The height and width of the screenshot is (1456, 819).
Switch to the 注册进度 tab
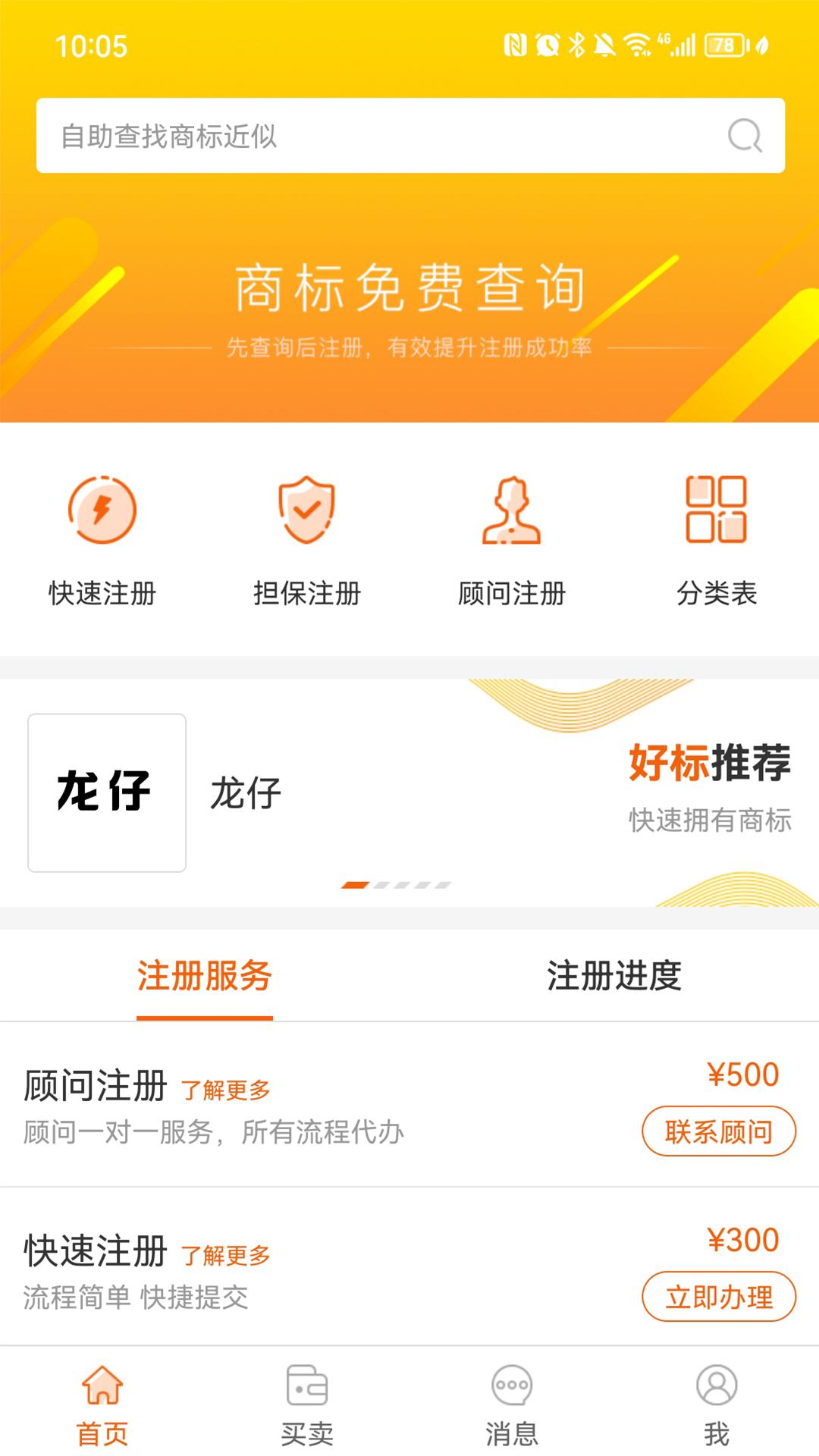[614, 978]
